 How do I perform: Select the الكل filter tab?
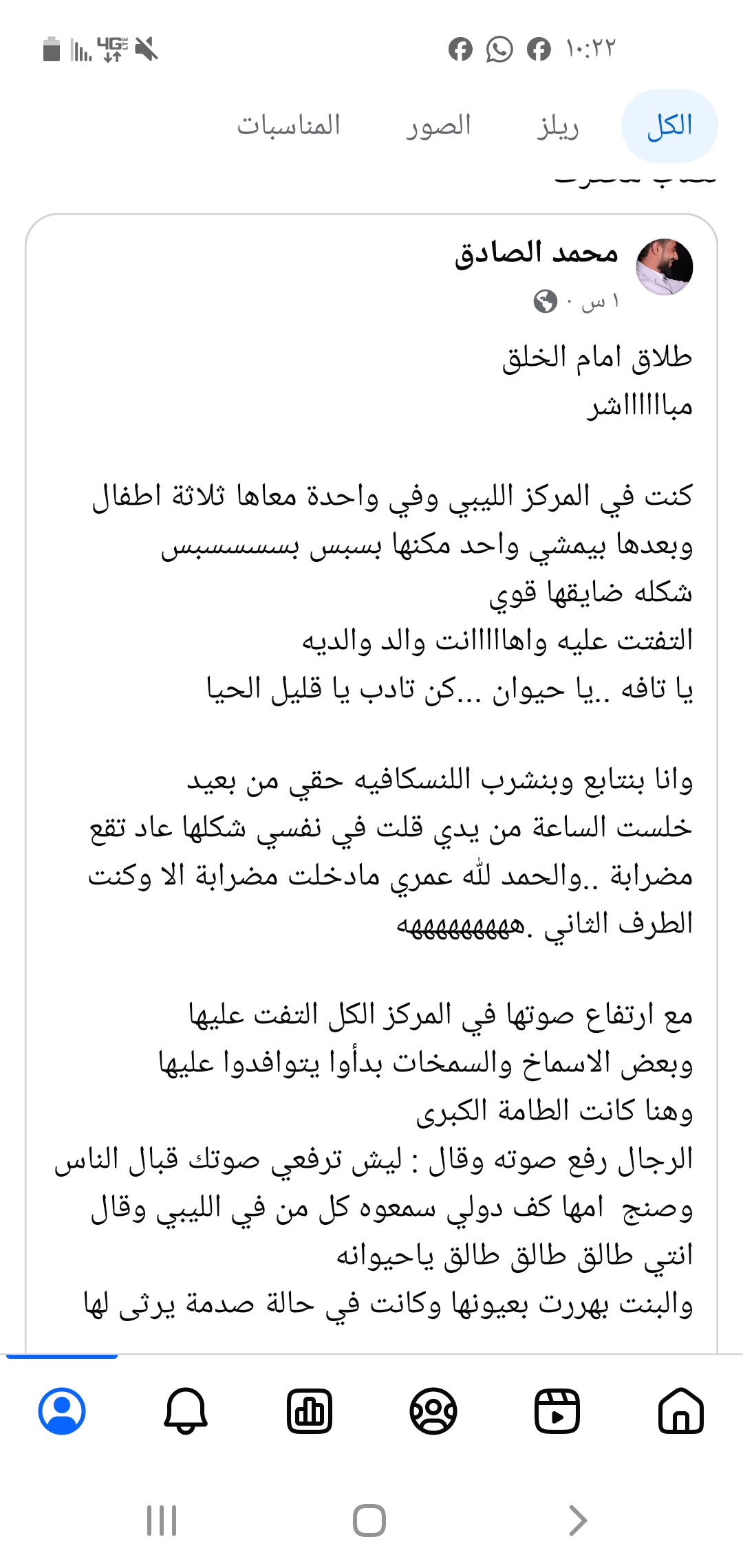point(669,126)
